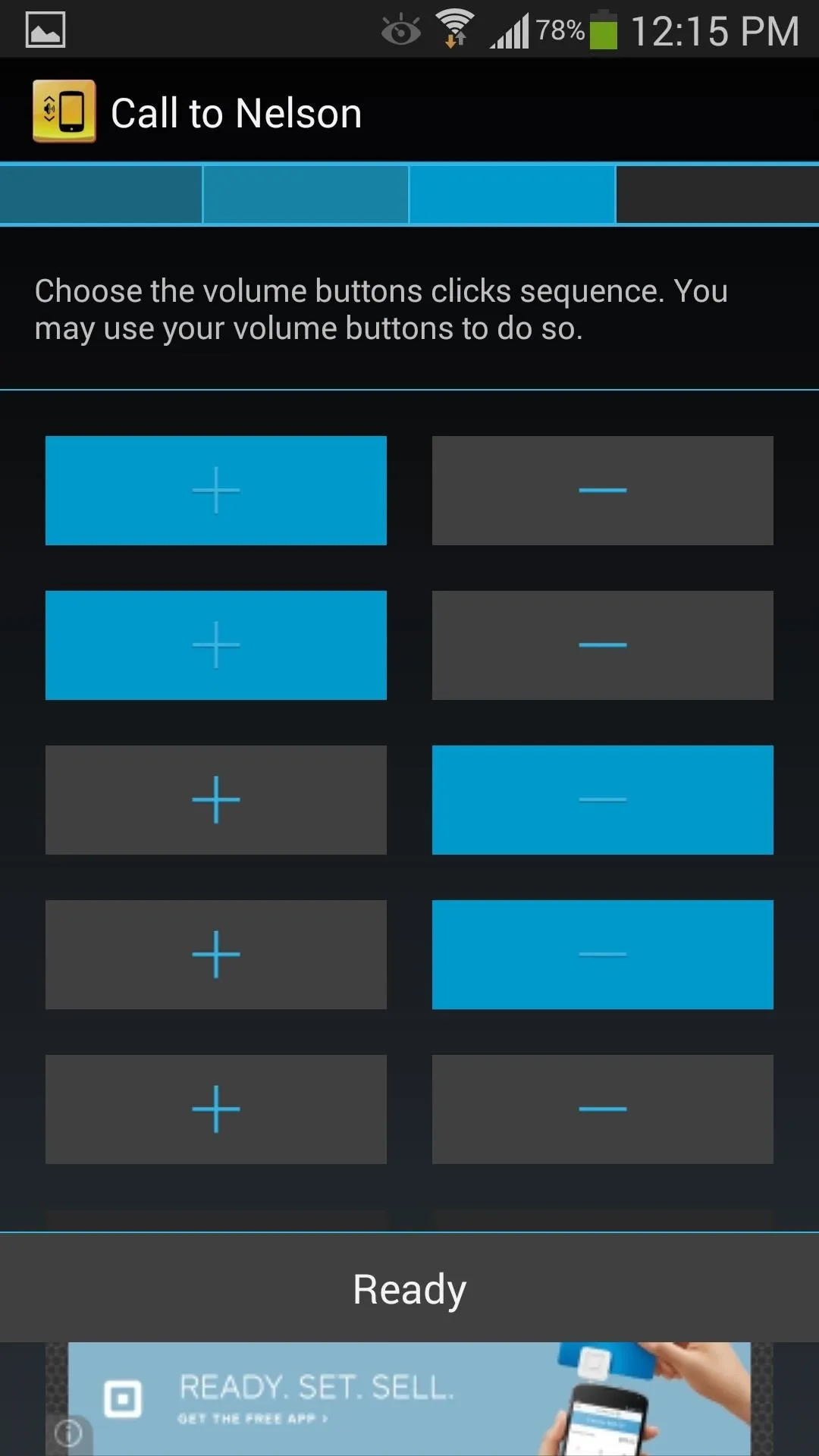Screen dimensions: 819x1456
Task: Select minus in the third row
Action: click(603, 800)
